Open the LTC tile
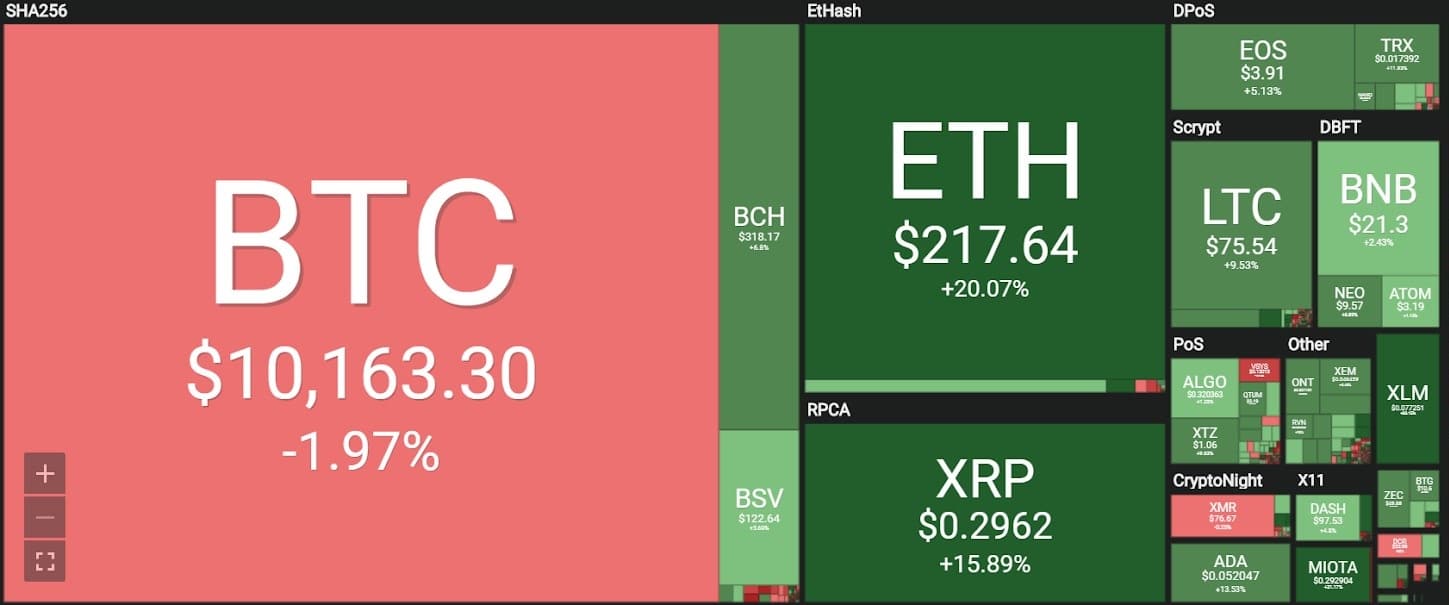Viewport: 1449px width, 605px height. coord(1241,225)
